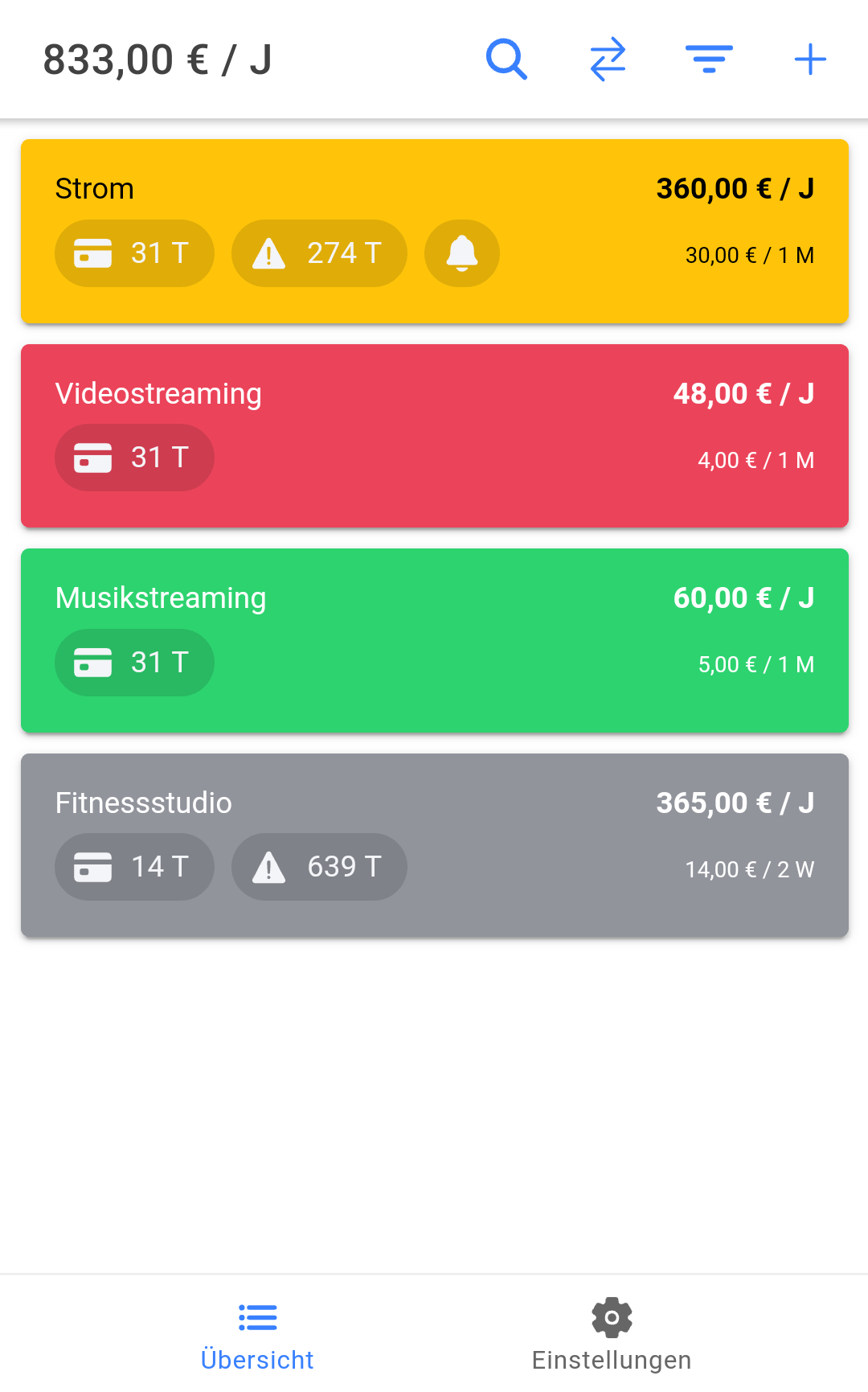The width and height of the screenshot is (868, 1392).
Task: Open the search icon in the top bar
Action: (506, 60)
